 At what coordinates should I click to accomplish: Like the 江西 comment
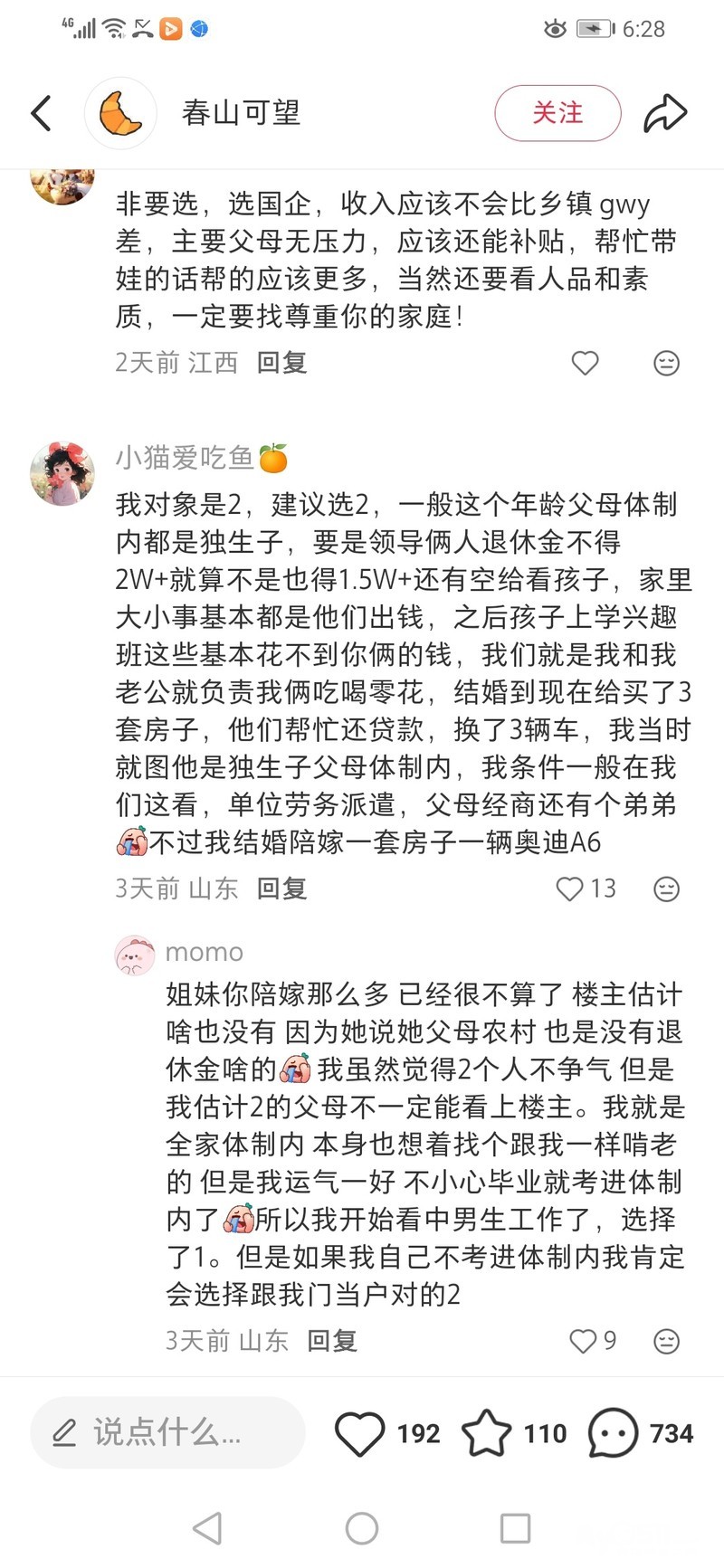click(586, 363)
